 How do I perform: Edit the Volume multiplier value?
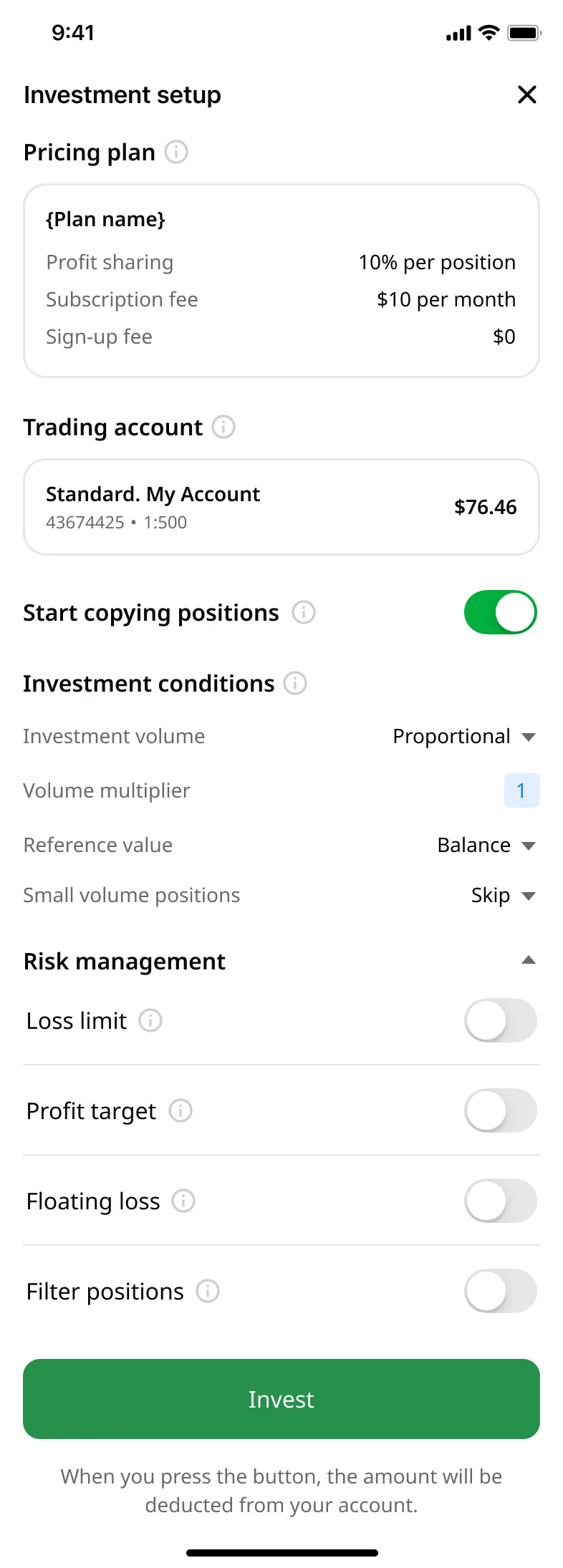tap(521, 790)
